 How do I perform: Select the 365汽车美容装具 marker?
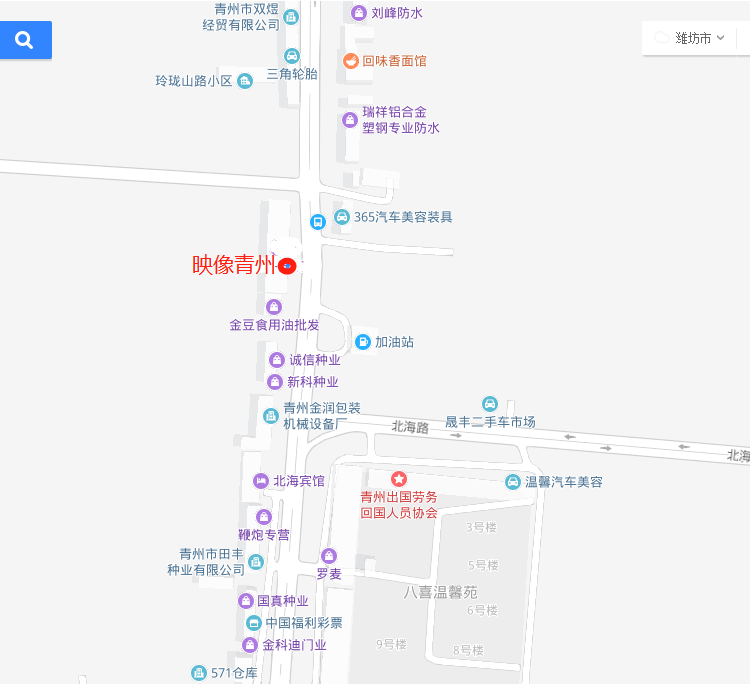click(342, 217)
